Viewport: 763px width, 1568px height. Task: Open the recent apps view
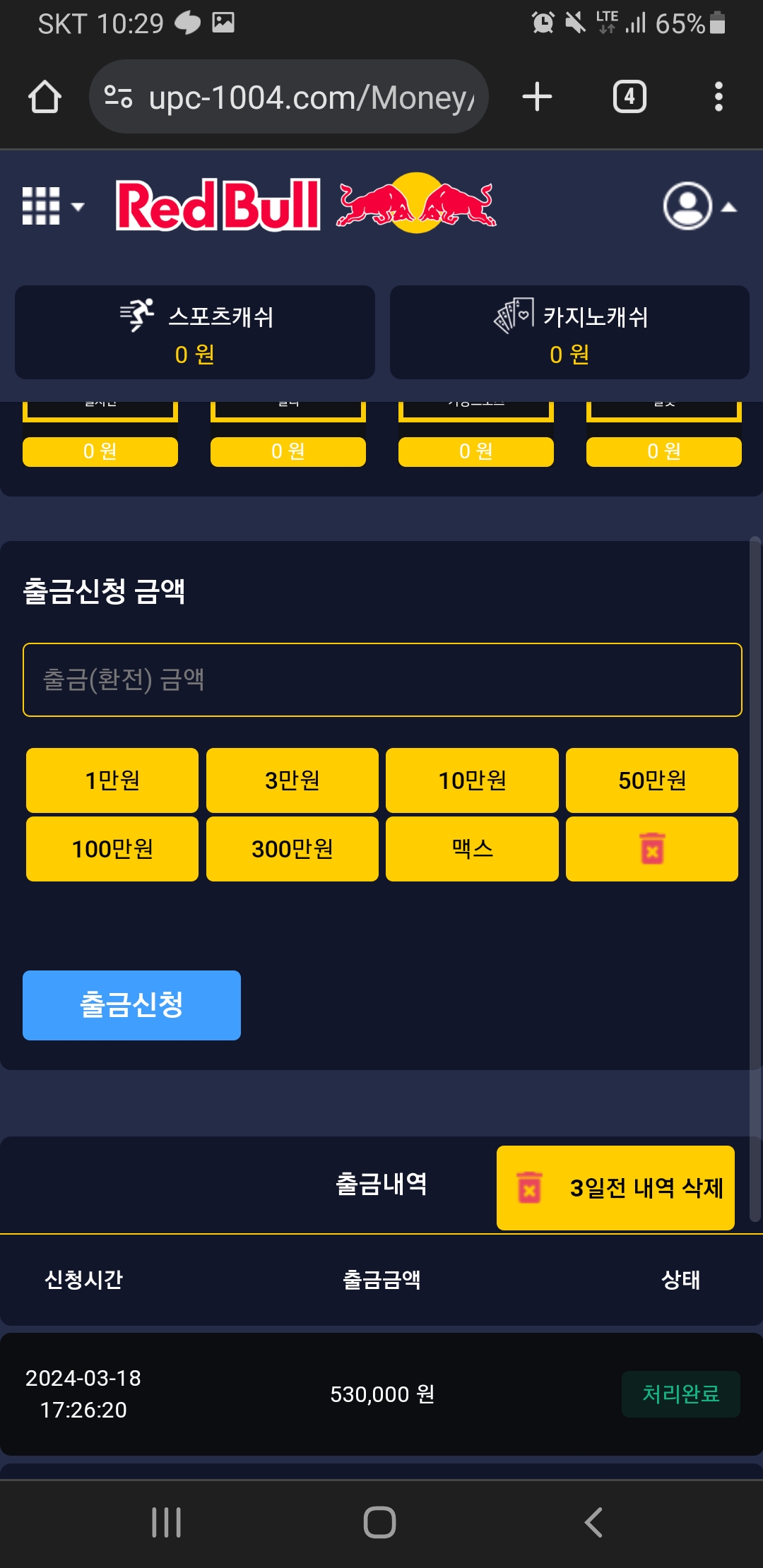pyautogui.click(x=167, y=1522)
